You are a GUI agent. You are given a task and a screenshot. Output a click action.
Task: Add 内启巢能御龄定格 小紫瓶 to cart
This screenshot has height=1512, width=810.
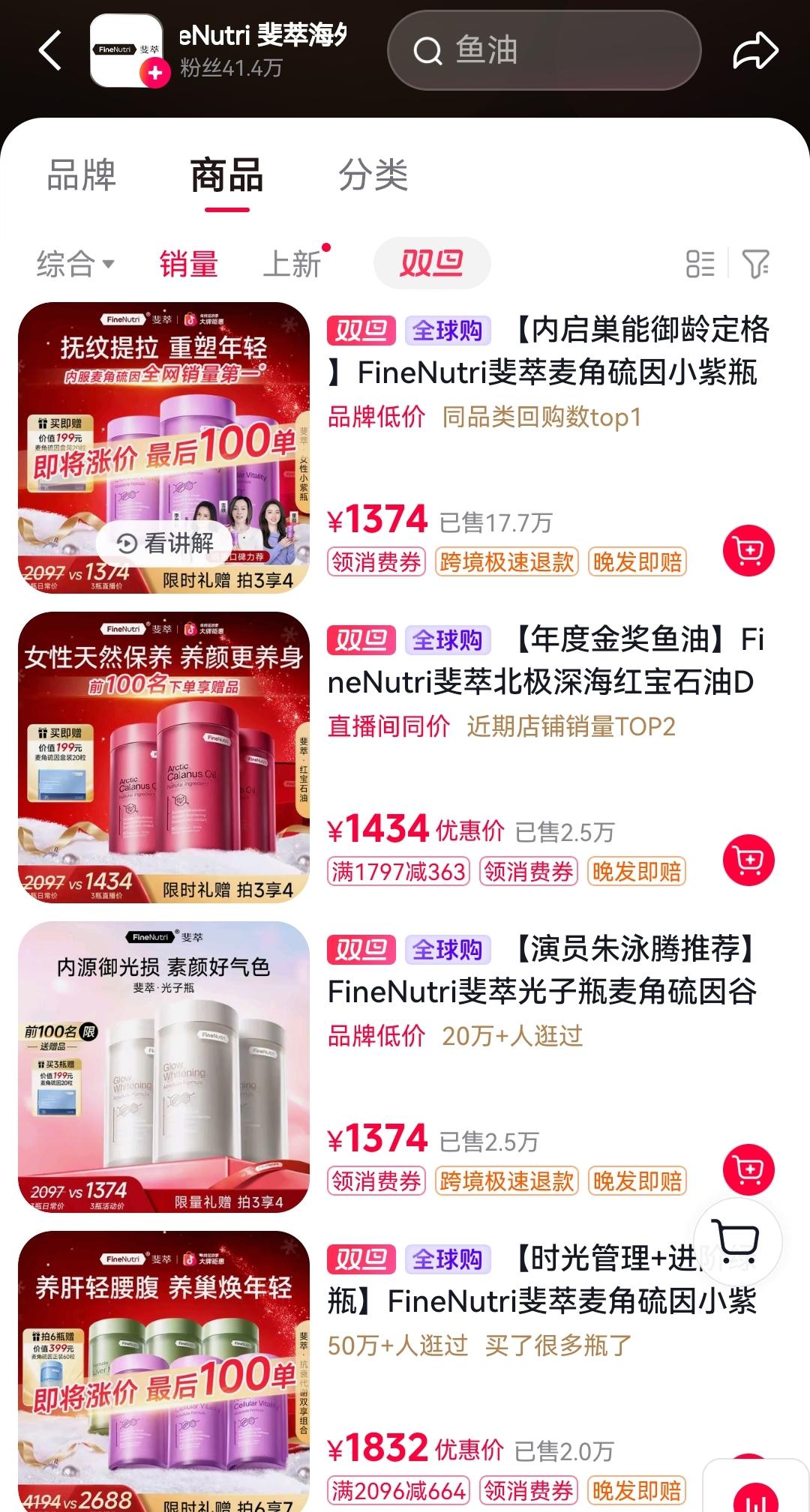click(x=748, y=551)
